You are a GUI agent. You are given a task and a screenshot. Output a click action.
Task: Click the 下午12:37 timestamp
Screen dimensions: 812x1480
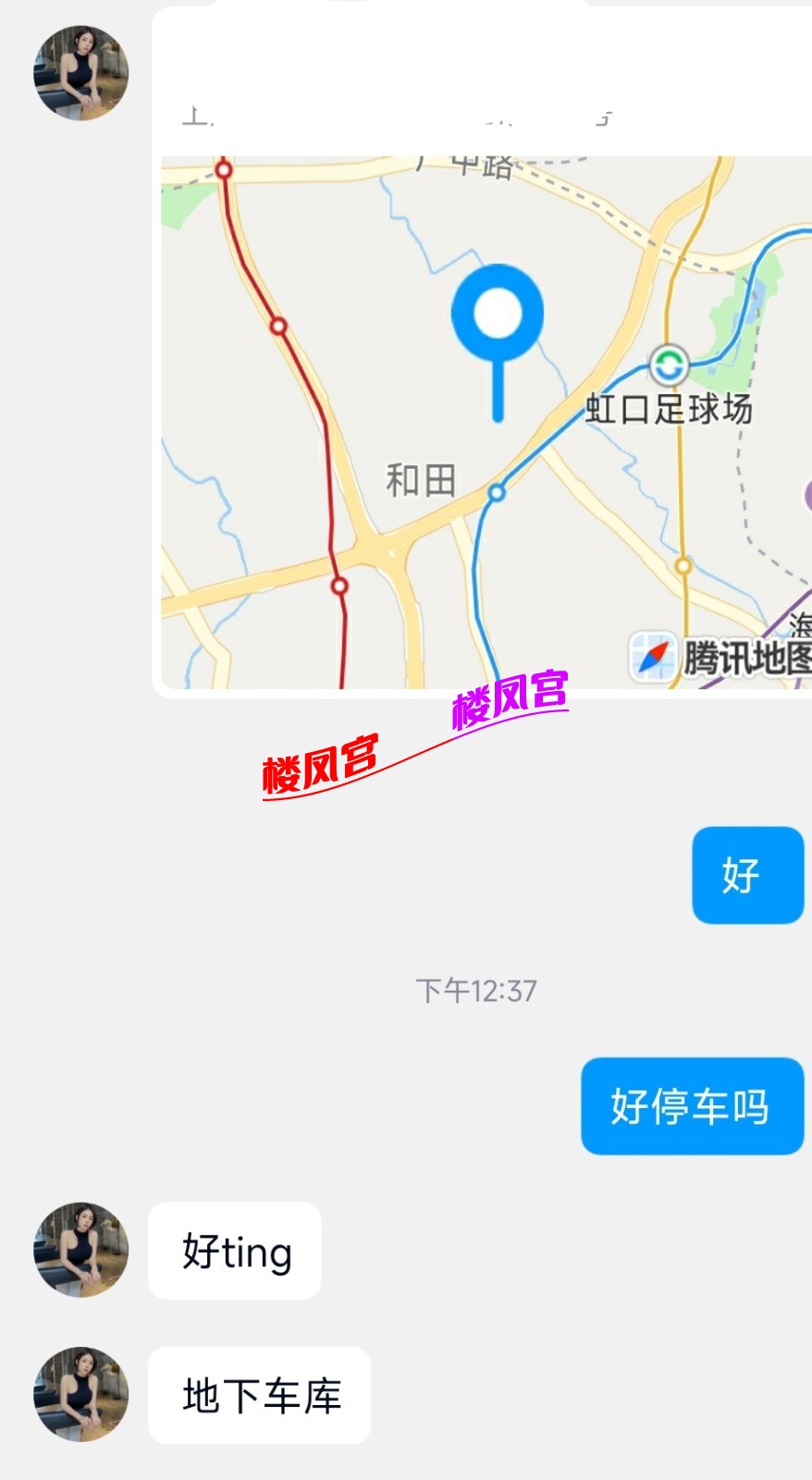tap(474, 992)
